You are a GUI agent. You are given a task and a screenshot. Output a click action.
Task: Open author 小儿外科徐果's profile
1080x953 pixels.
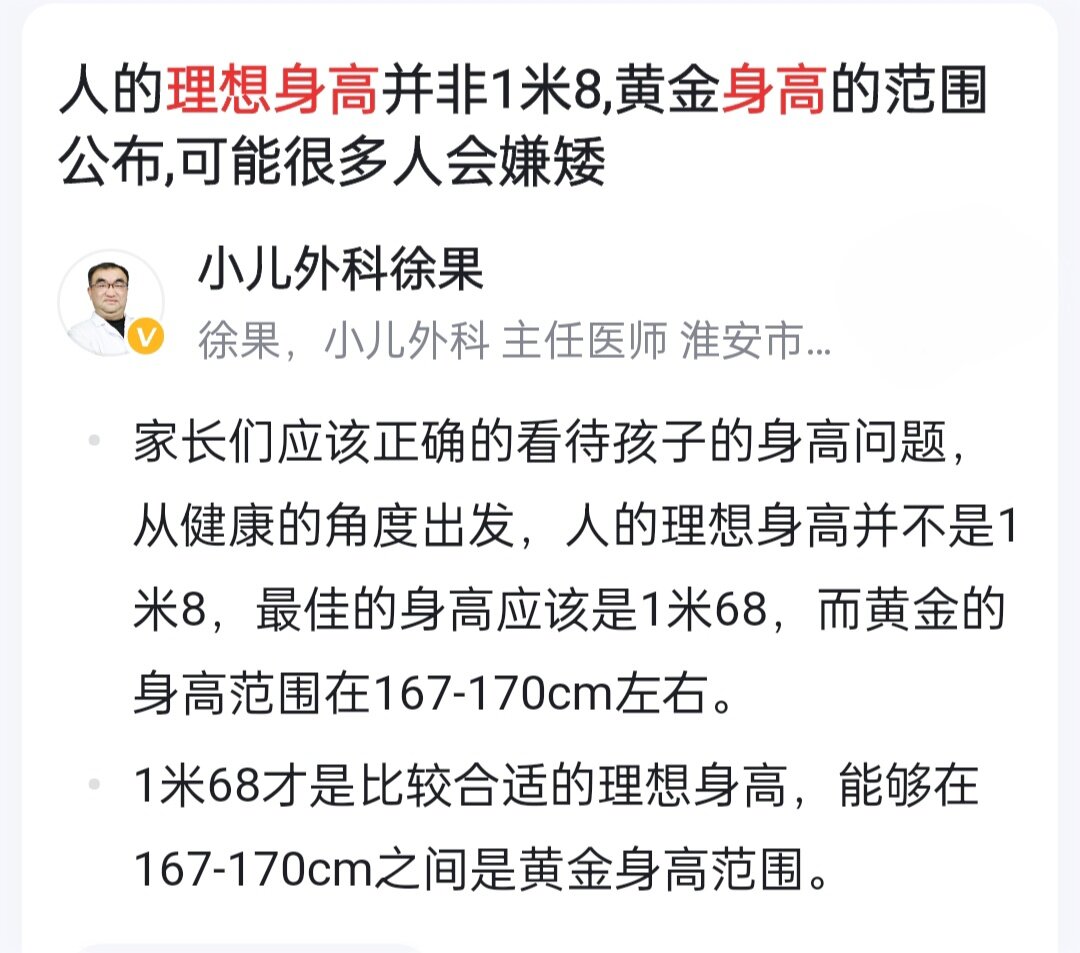click(341, 269)
